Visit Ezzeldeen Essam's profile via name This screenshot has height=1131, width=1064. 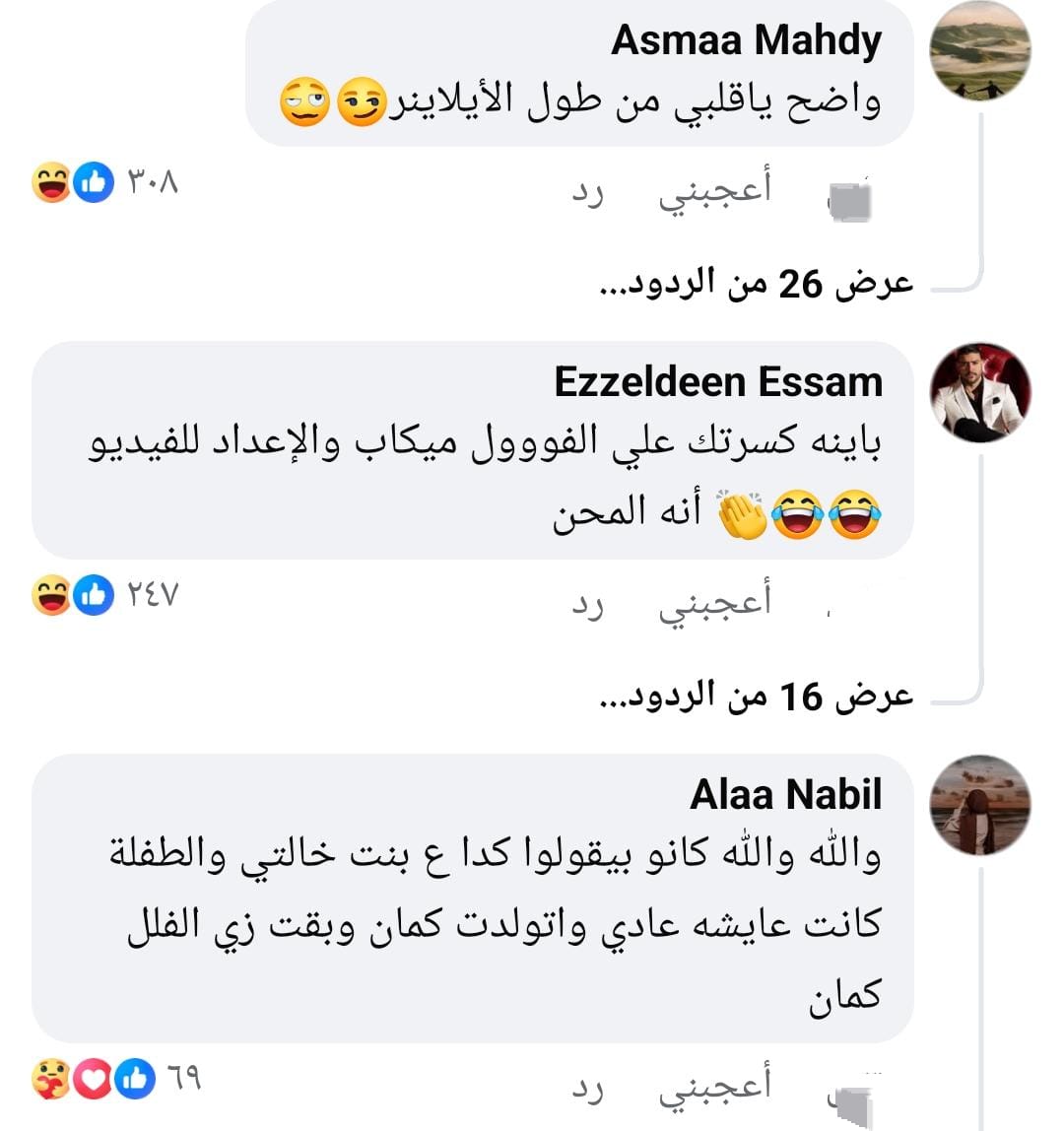pos(718,381)
